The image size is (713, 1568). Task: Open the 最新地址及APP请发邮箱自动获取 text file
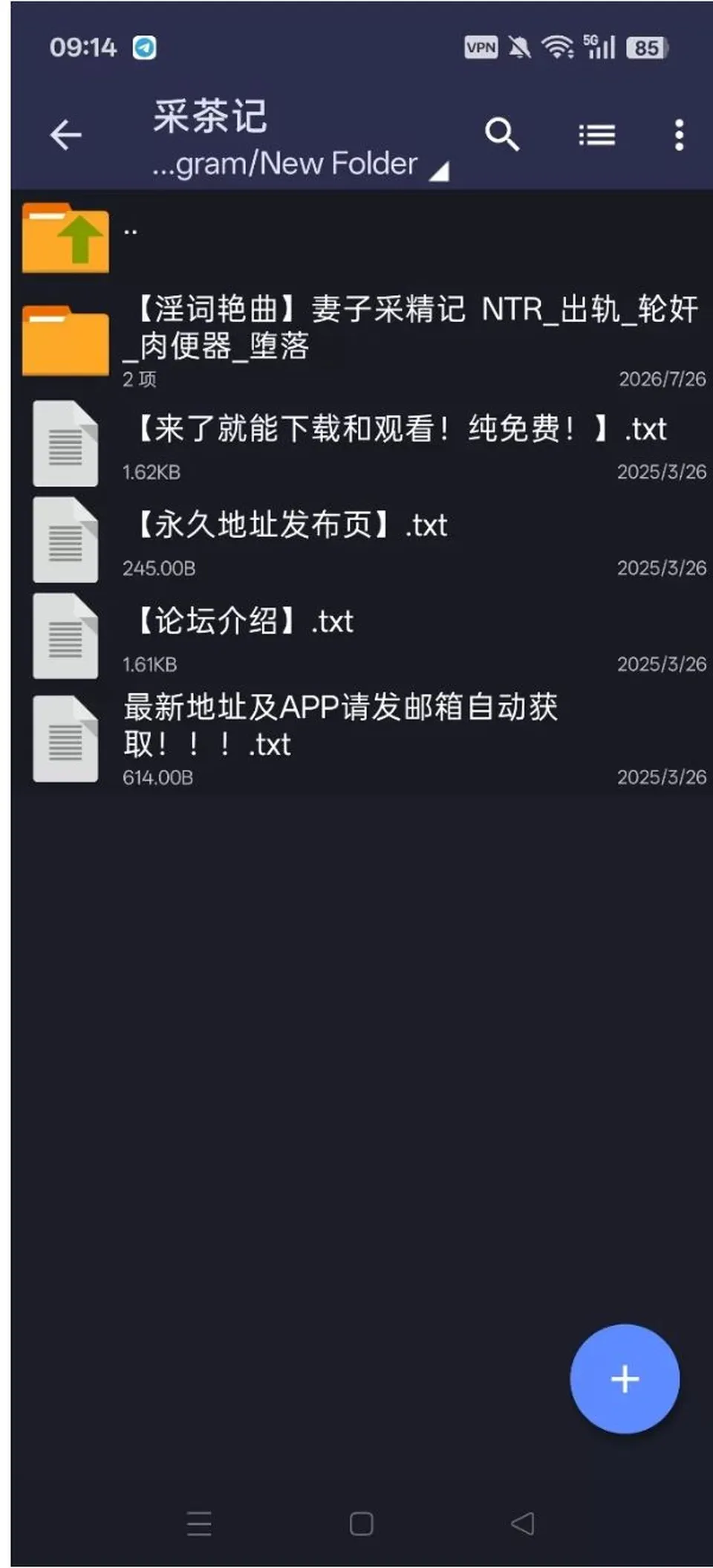click(x=362, y=738)
